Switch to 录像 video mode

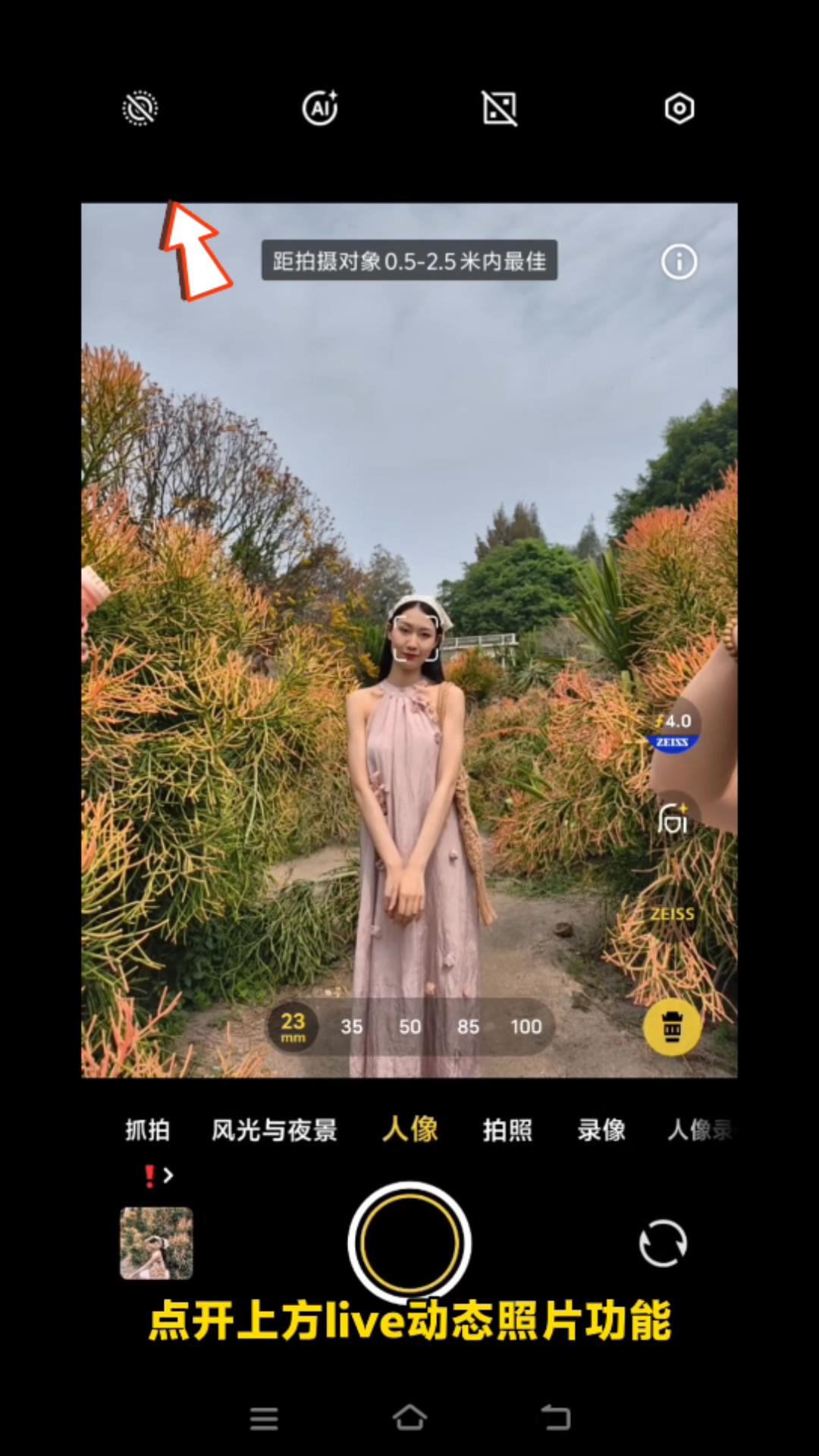(x=601, y=1130)
